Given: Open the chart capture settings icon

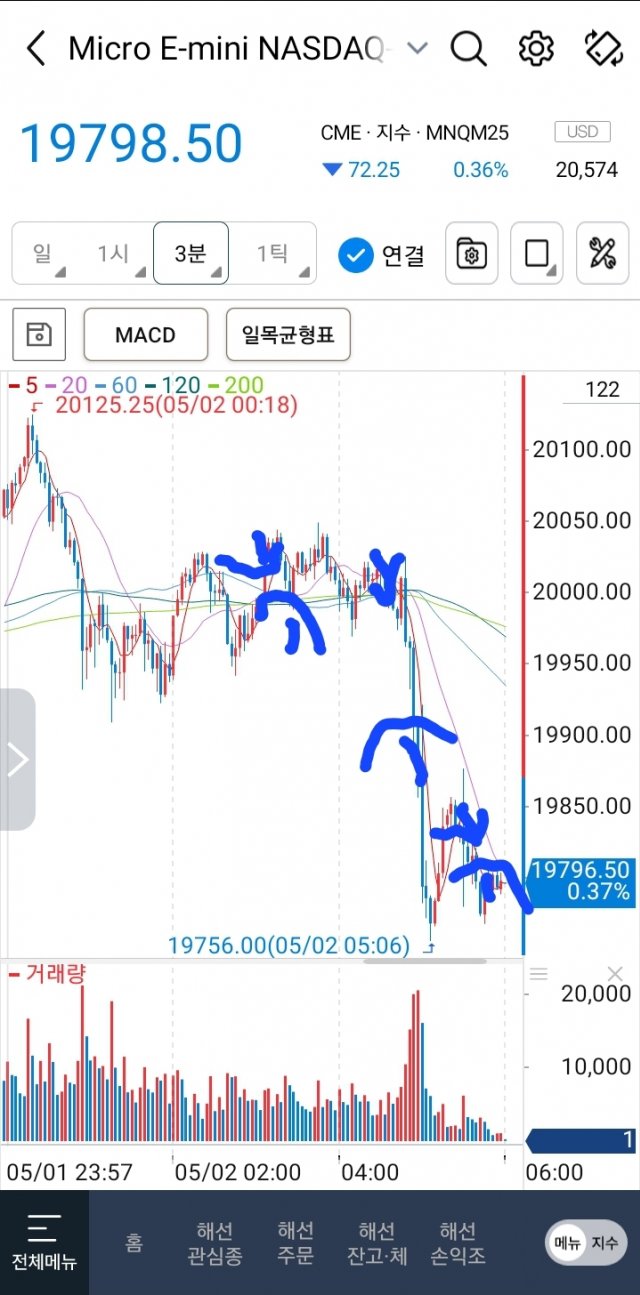Looking at the screenshot, I should tap(472, 254).
